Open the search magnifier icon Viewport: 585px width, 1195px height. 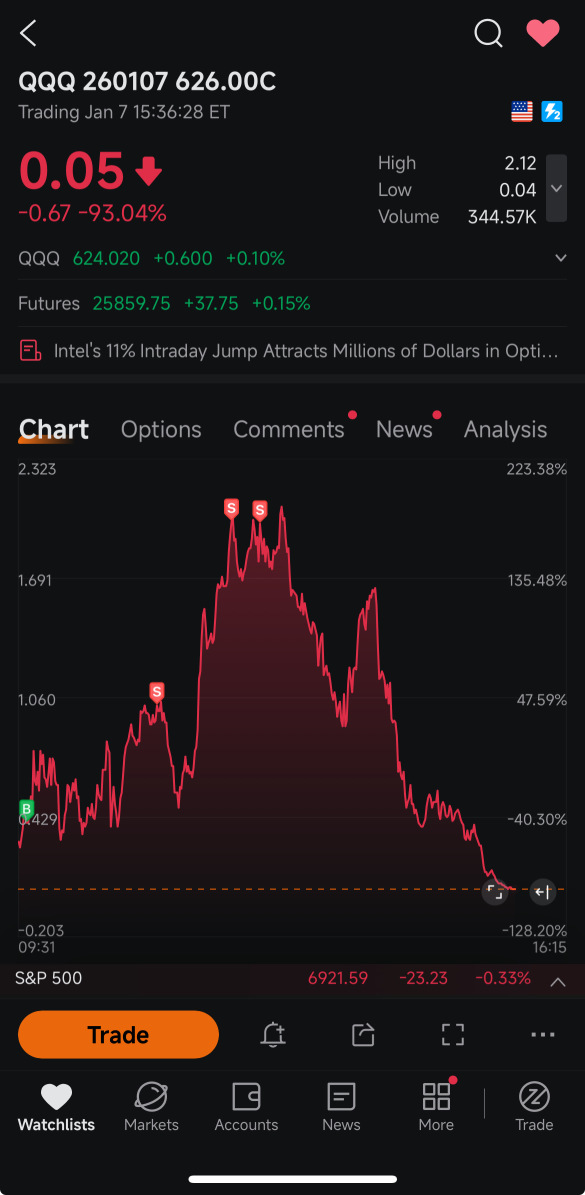pos(488,34)
